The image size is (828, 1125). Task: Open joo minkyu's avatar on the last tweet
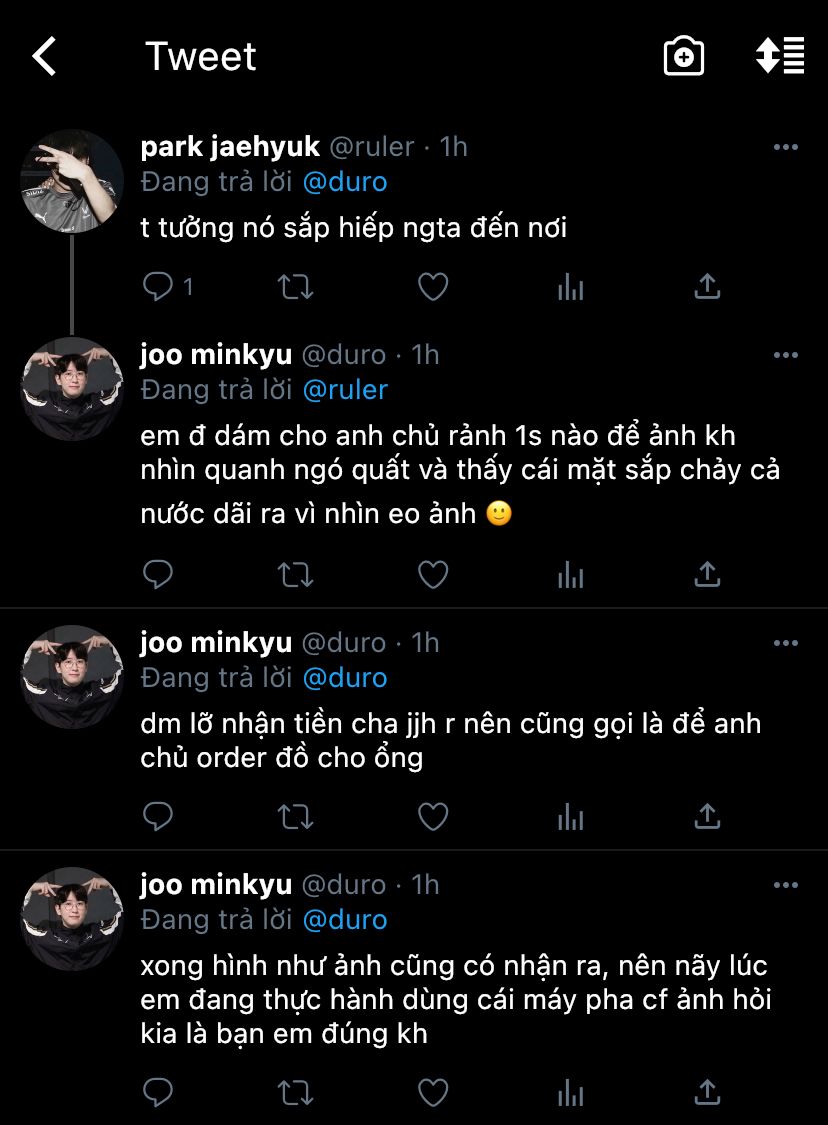click(x=72, y=919)
